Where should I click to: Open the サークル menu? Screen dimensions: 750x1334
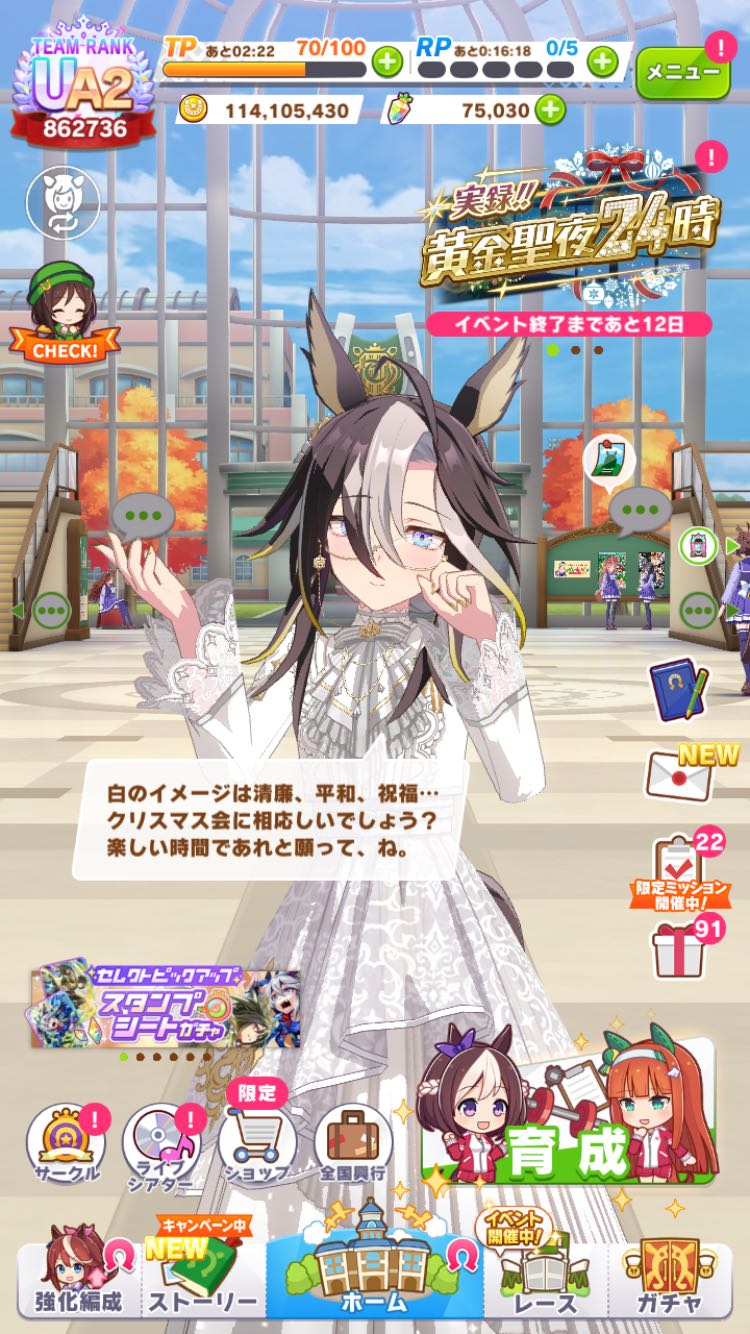(x=65, y=1142)
